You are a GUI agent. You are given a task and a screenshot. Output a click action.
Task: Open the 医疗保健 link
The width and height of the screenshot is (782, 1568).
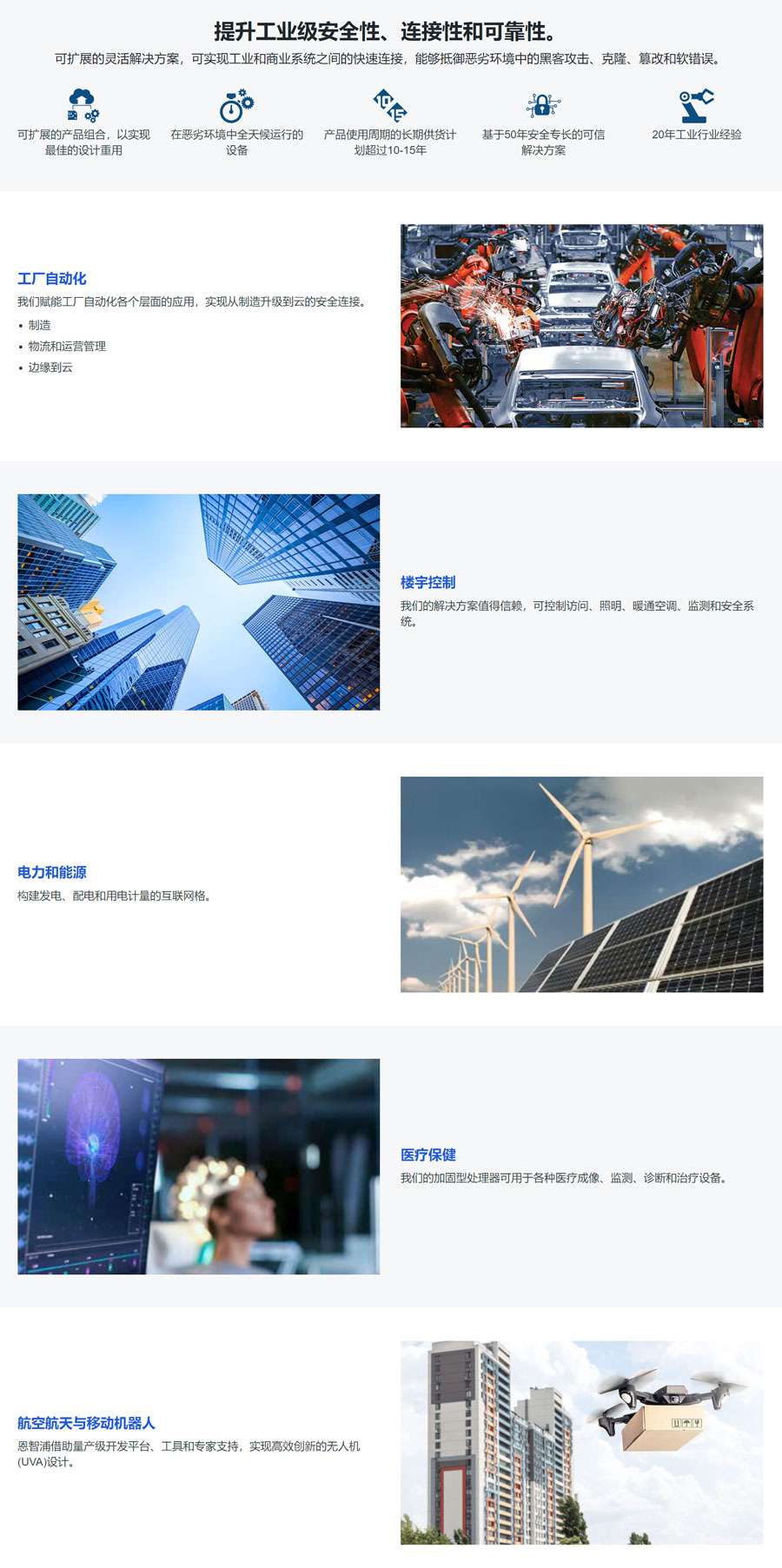click(427, 1154)
